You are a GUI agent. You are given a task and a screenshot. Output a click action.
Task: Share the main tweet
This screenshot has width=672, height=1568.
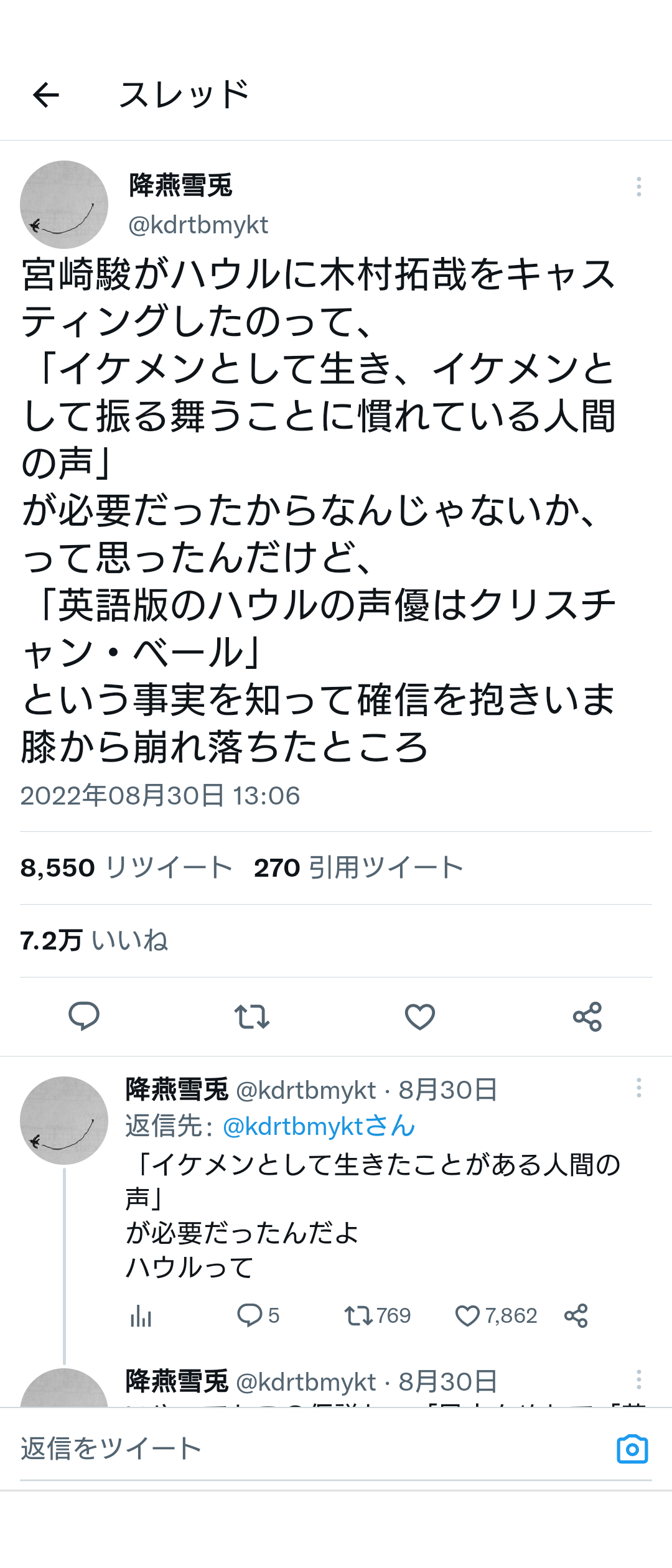pyautogui.click(x=587, y=1017)
